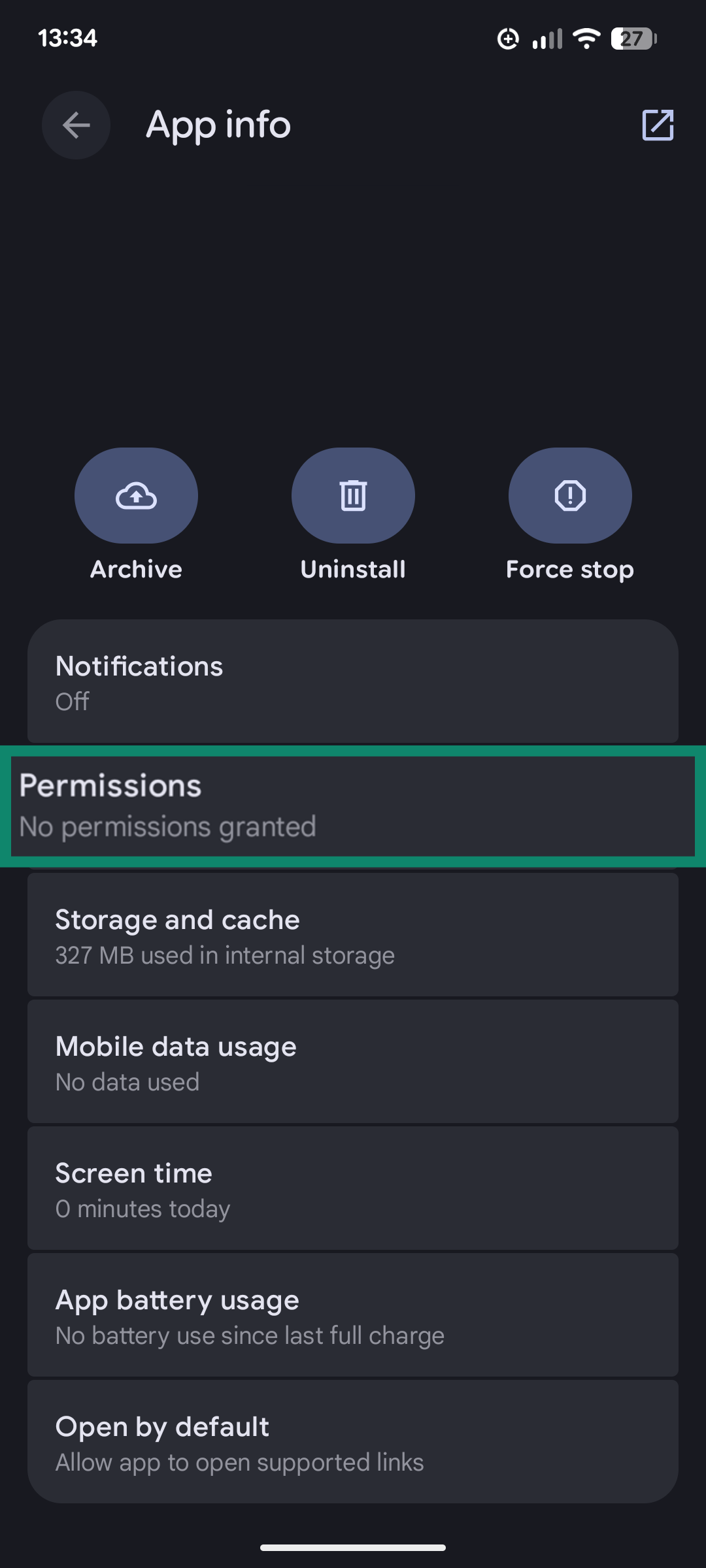This screenshot has height=1568, width=706.
Task: Check App battery usage details
Action: click(353, 1315)
